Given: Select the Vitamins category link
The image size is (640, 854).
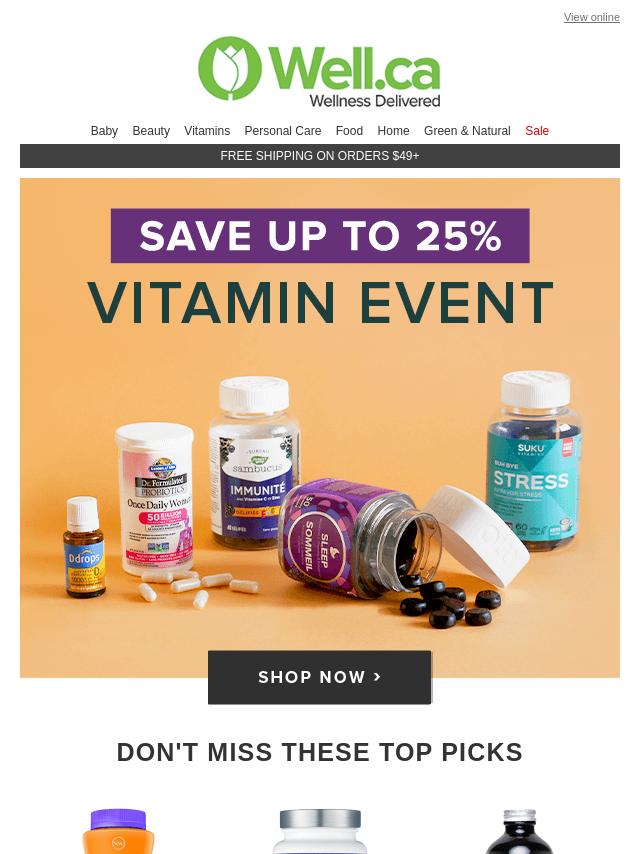Looking at the screenshot, I should click(207, 131).
